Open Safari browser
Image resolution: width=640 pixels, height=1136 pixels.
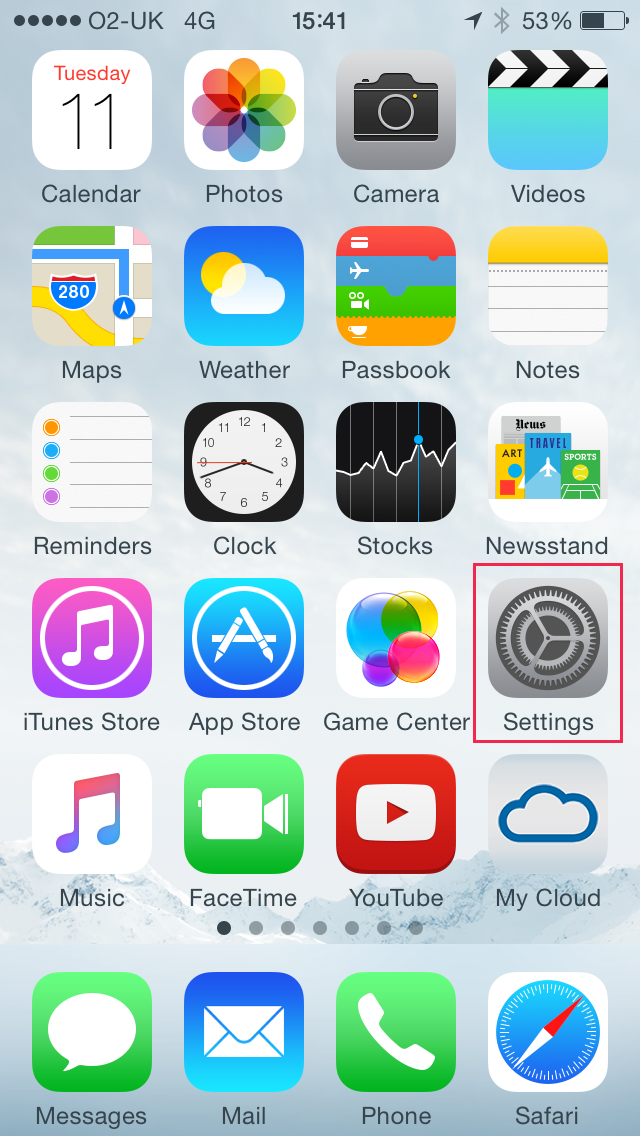tap(548, 1032)
